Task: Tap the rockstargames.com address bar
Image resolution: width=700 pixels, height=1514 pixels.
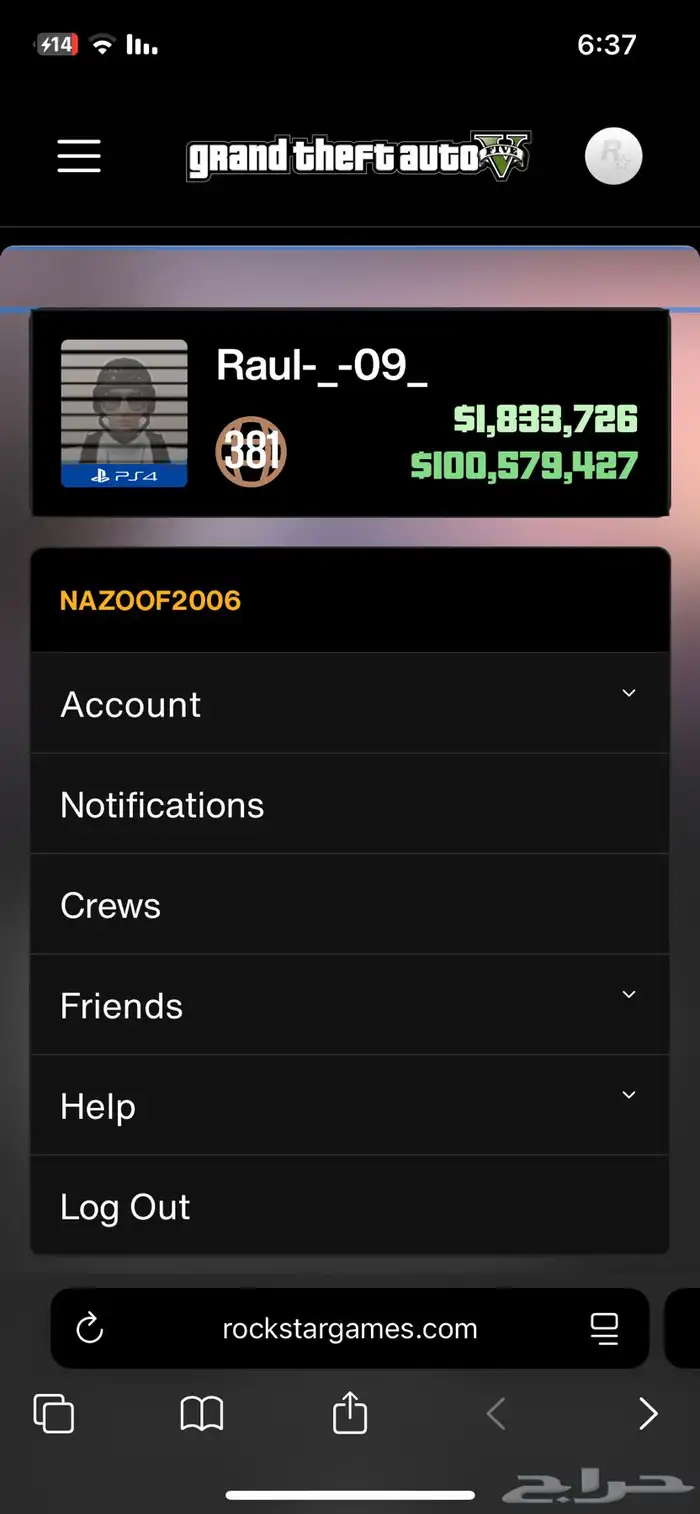Action: point(349,1329)
